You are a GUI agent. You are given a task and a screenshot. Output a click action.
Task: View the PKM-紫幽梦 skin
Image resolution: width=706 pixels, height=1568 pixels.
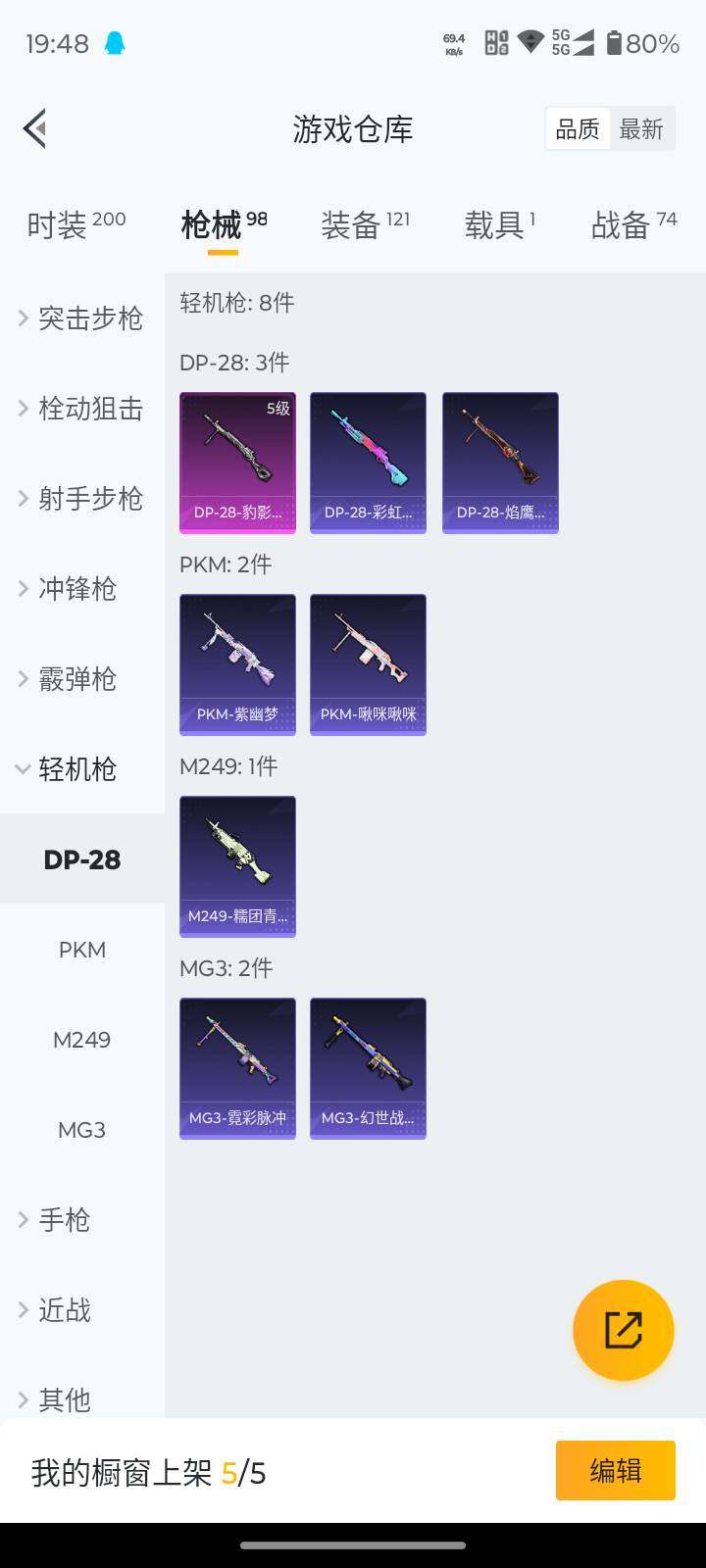237,664
